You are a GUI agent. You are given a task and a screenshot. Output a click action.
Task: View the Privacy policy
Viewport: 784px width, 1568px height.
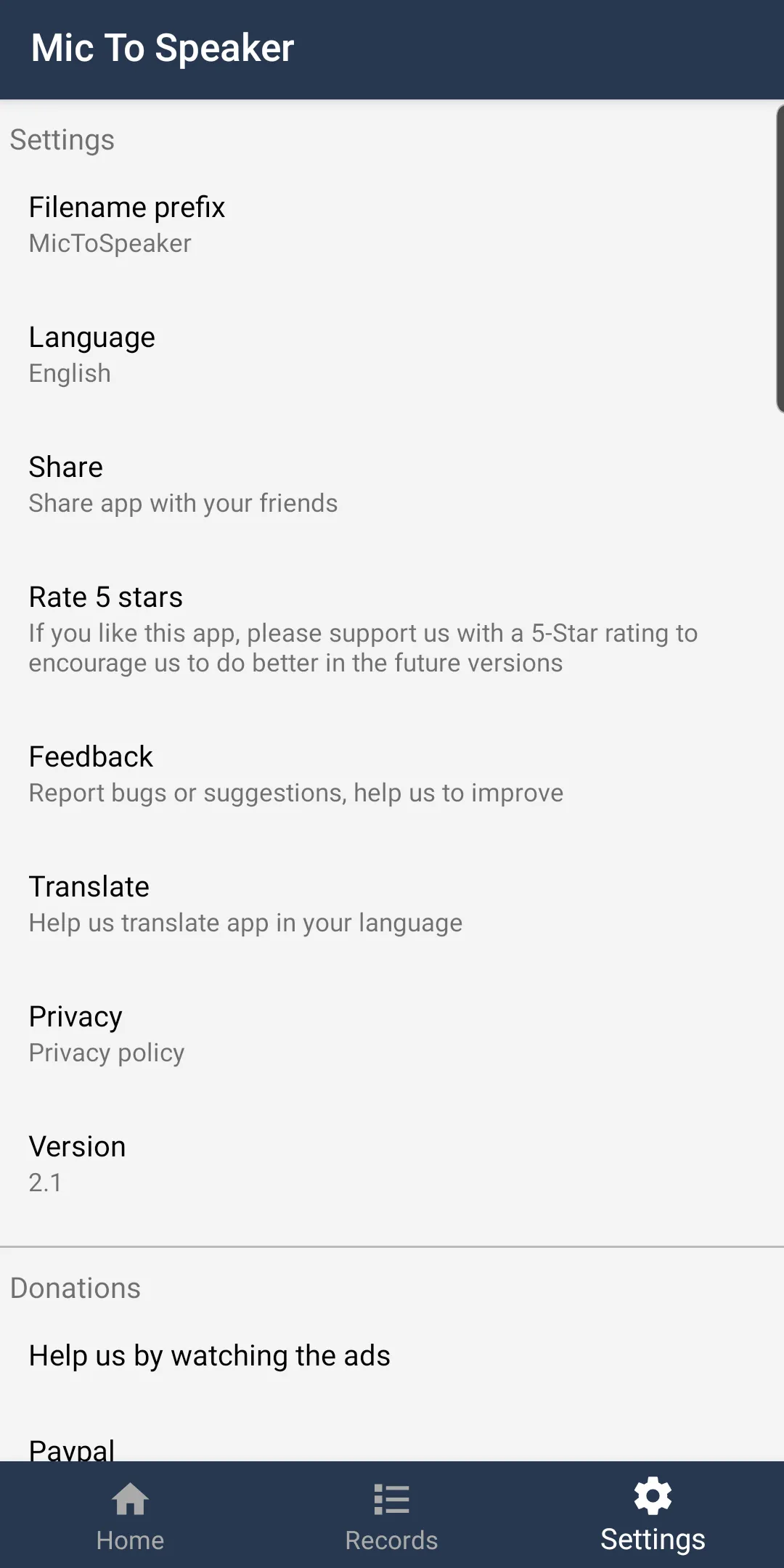point(392,1032)
